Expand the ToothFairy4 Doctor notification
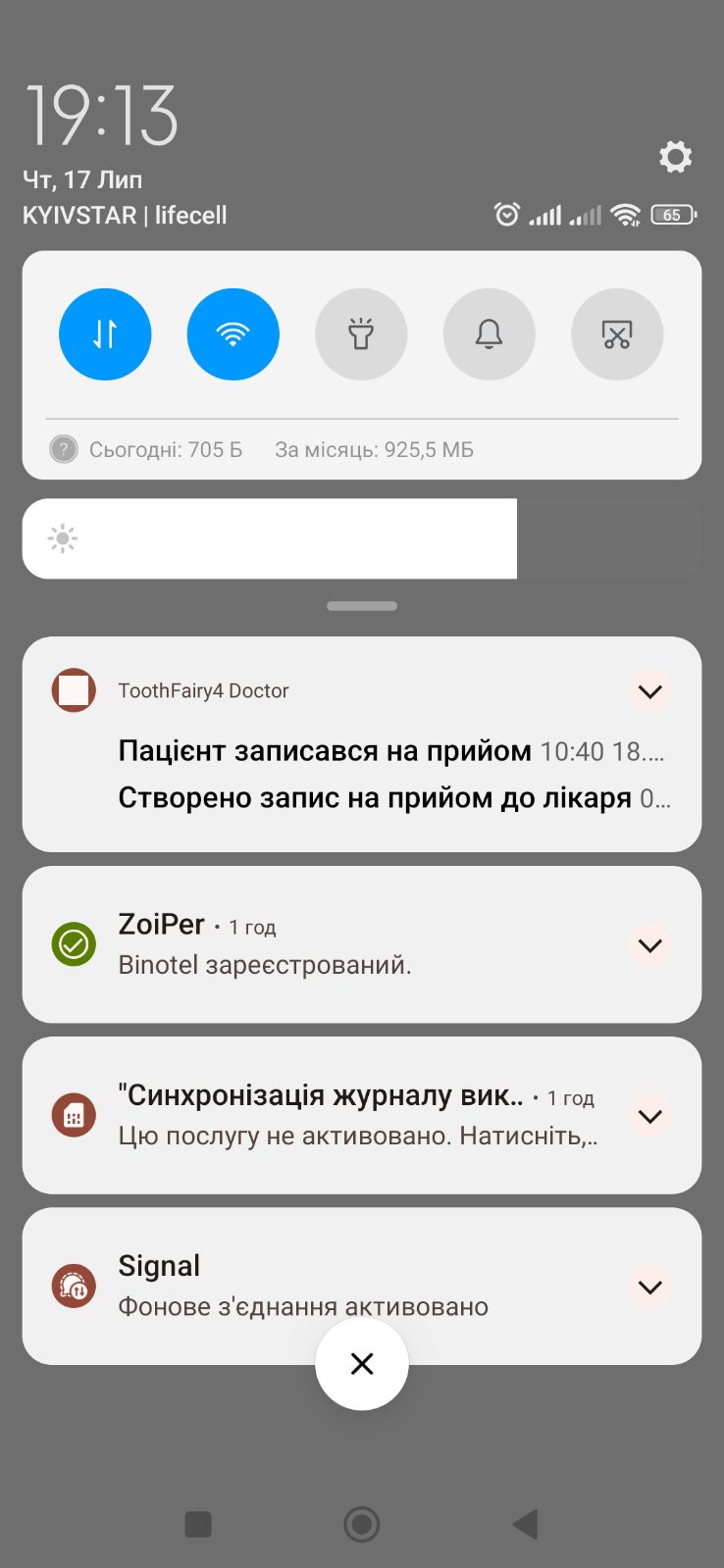724x1568 pixels. coord(649,691)
